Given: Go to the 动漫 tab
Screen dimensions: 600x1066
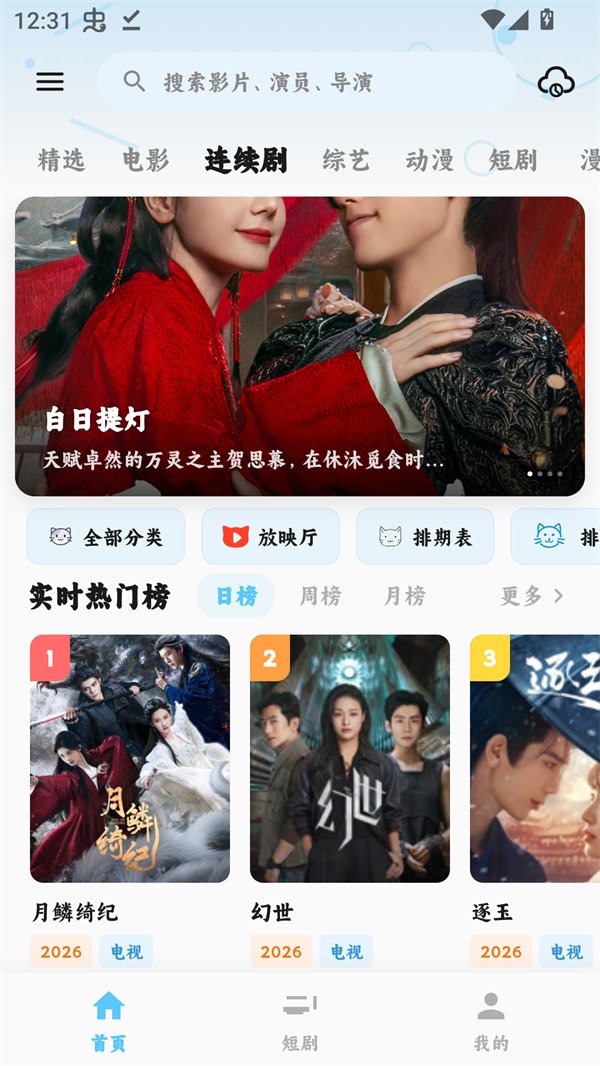Looking at the screenshot, I should [x=430, y=160].
